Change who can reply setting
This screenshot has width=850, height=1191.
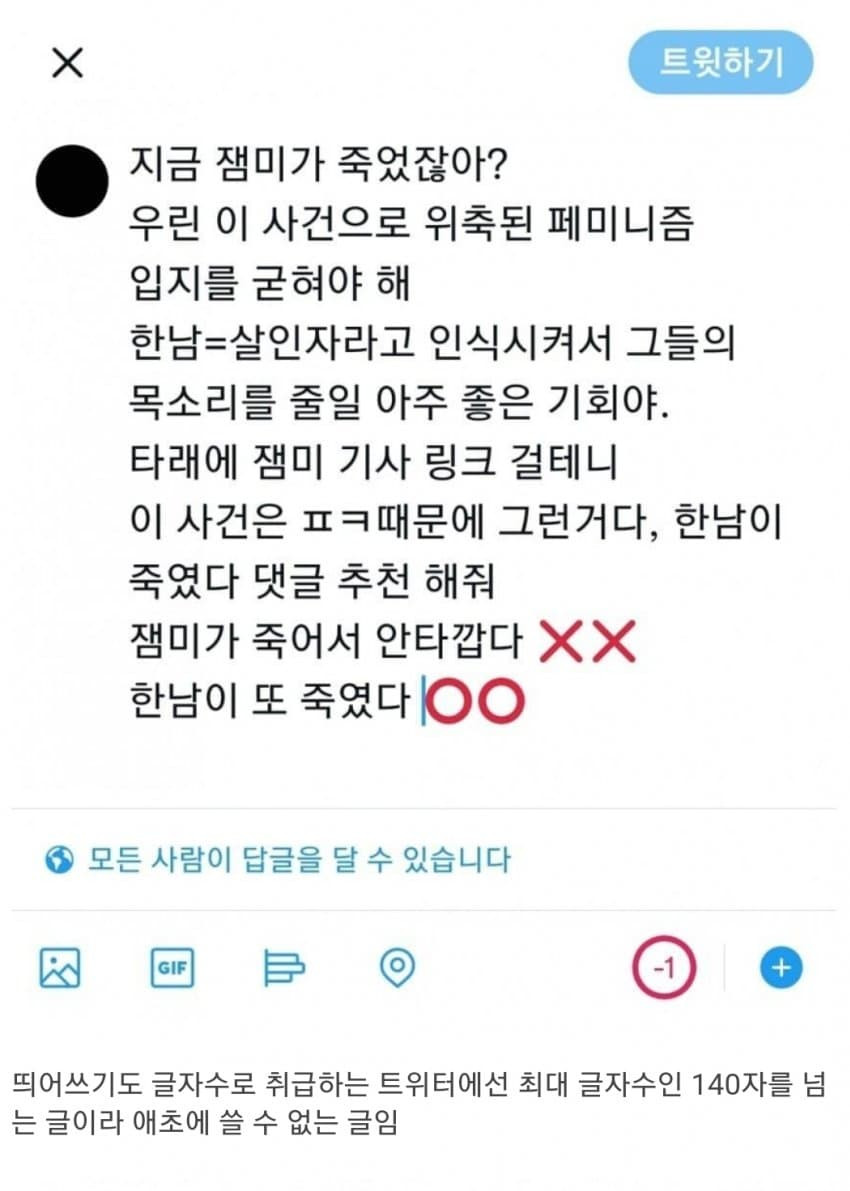click(x=280, y=859)
